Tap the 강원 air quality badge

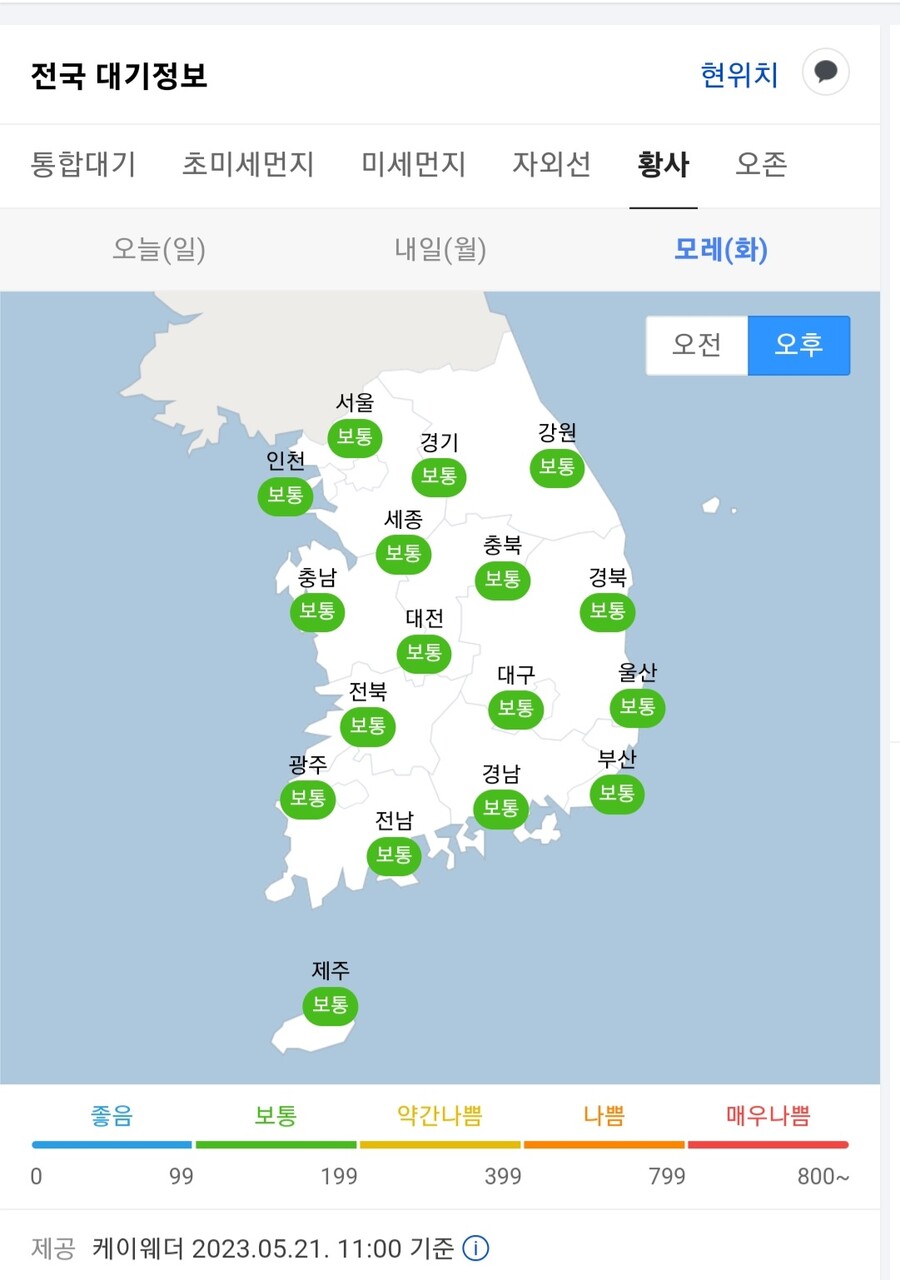pyautogui.click(x=556, y=466)
